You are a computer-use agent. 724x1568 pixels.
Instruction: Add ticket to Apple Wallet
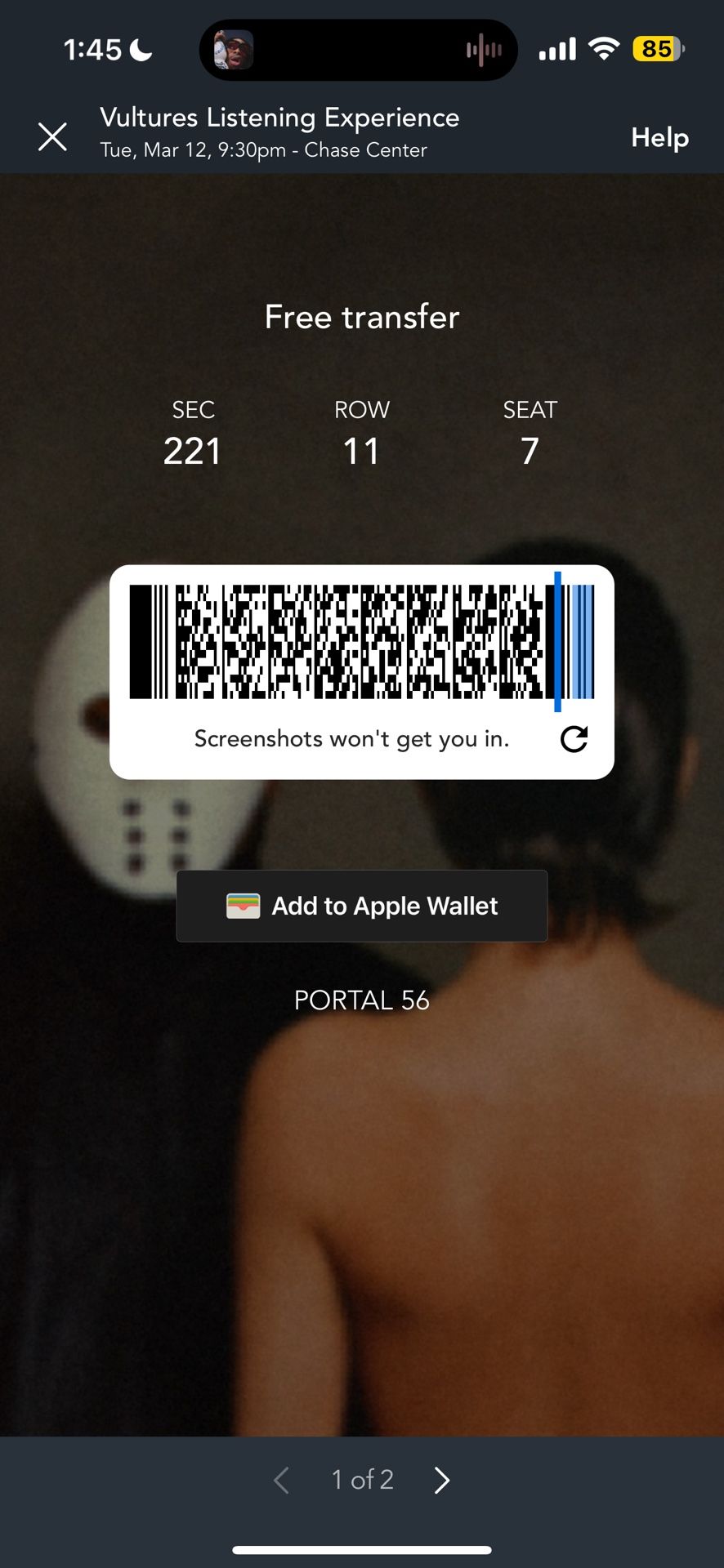point(362,906)
